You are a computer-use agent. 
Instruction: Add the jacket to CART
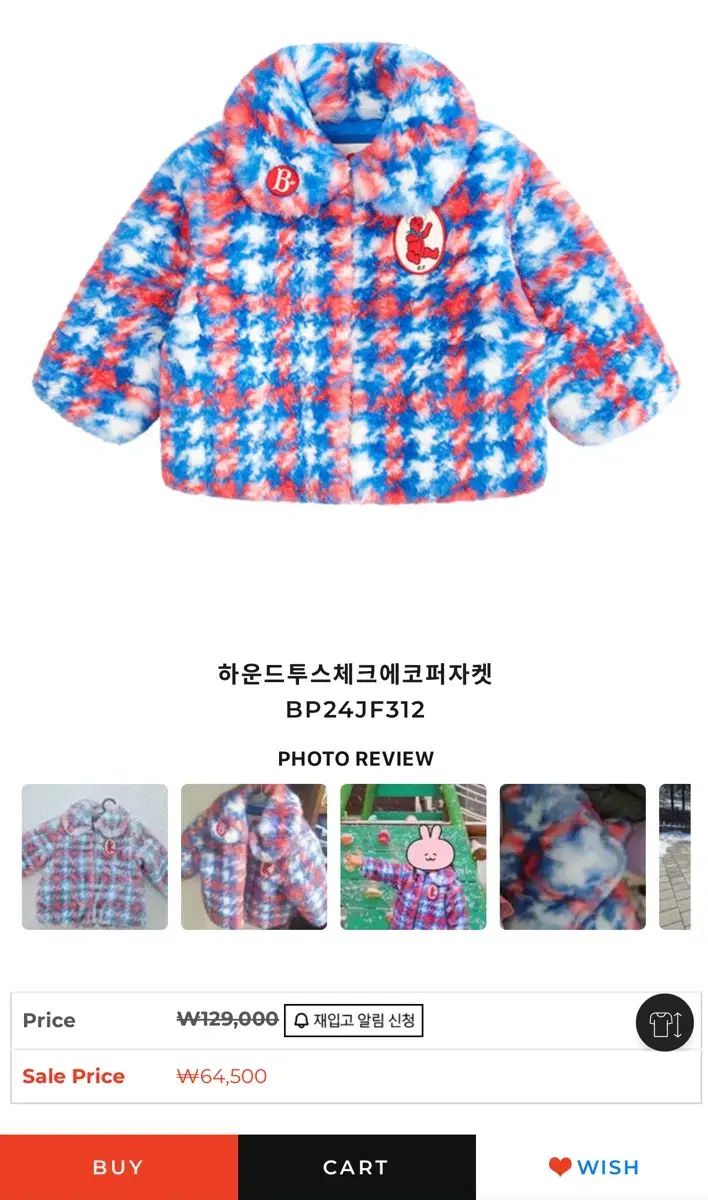click(356, 1167)
